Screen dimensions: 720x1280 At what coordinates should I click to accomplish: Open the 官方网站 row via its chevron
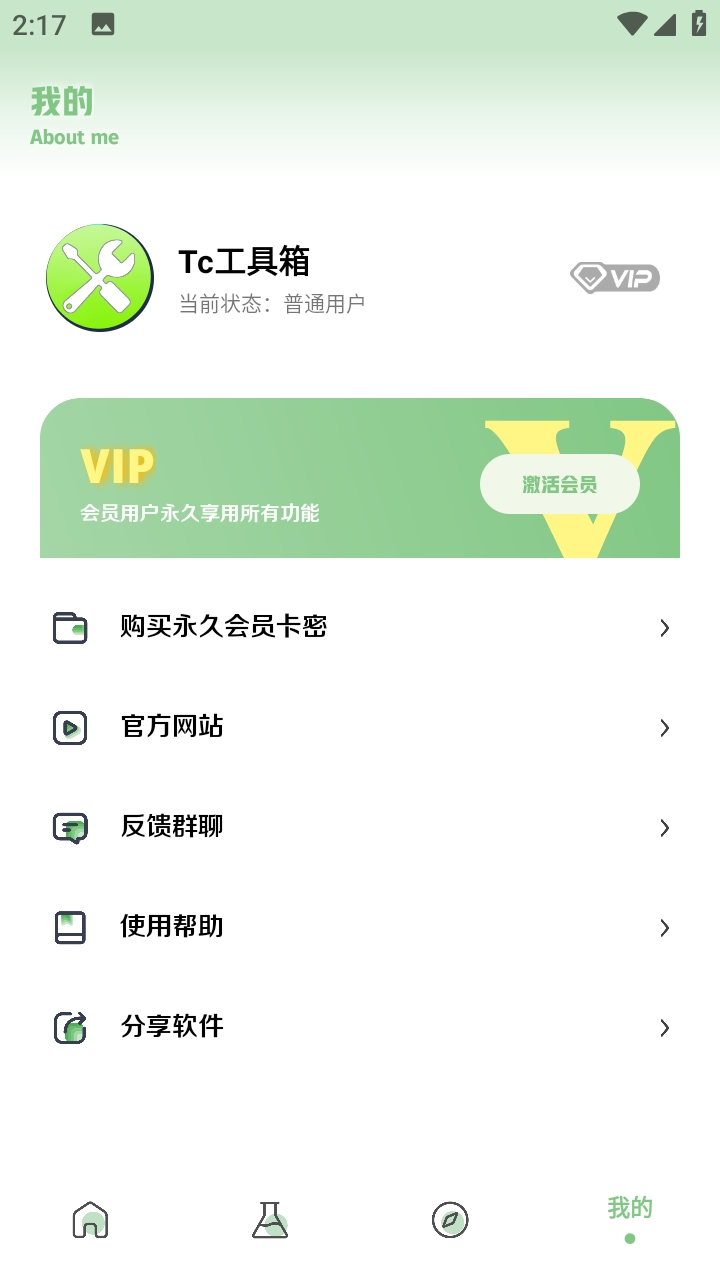pyautogui.click(x=664, y=728)
